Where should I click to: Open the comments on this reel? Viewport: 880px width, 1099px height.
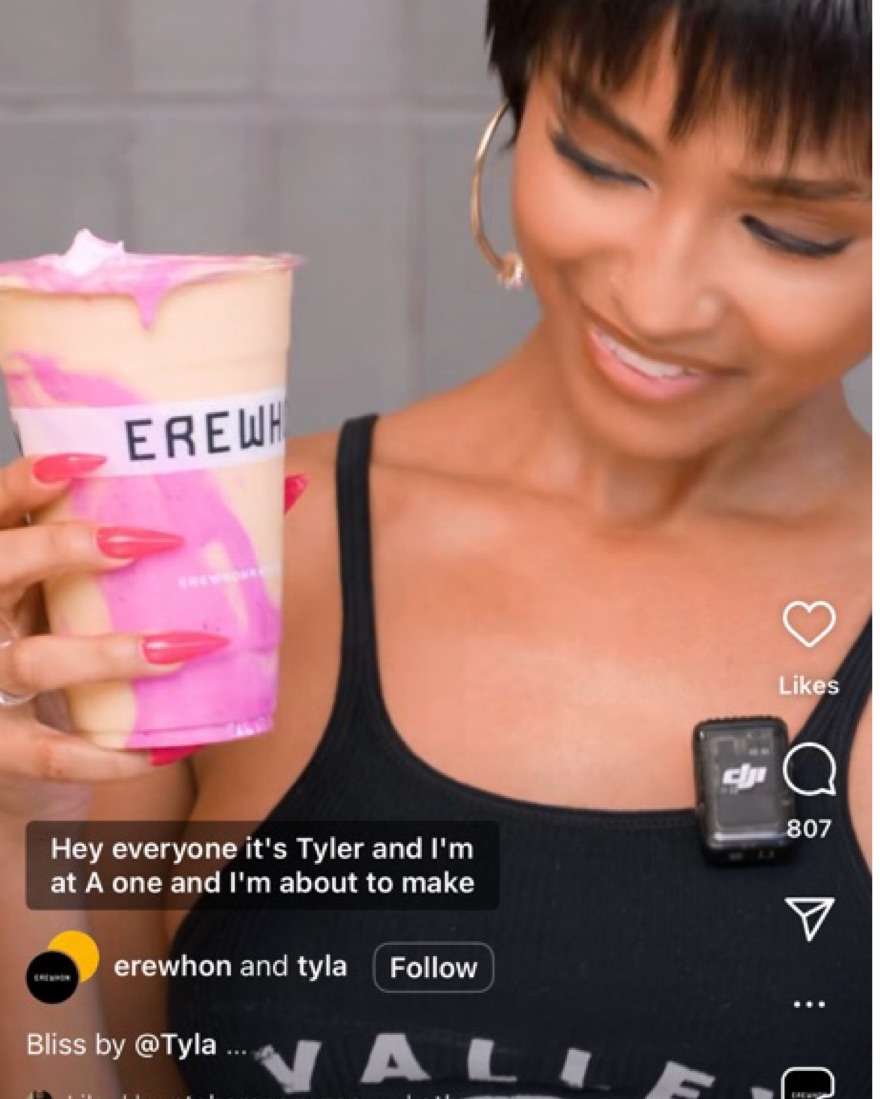tap(808, 772)
